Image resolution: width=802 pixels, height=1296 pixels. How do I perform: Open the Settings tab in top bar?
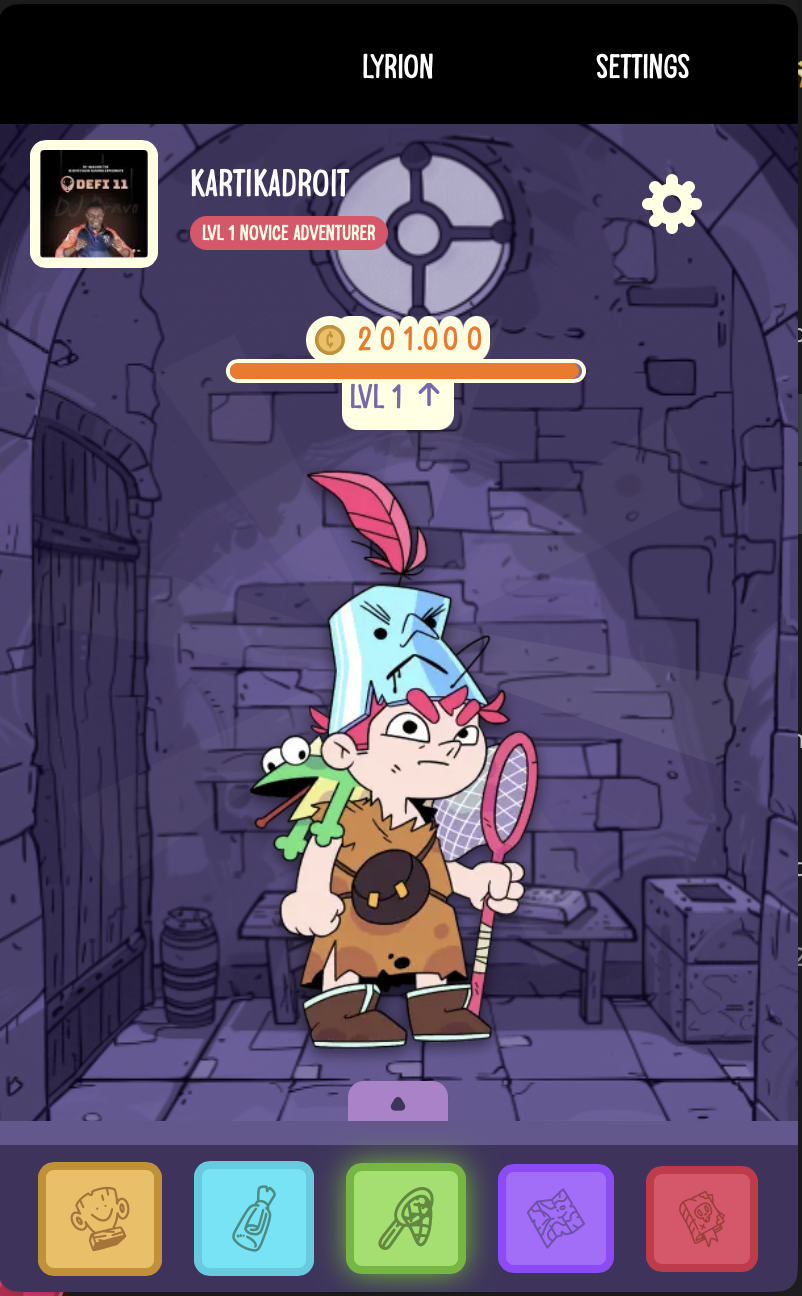642,67
